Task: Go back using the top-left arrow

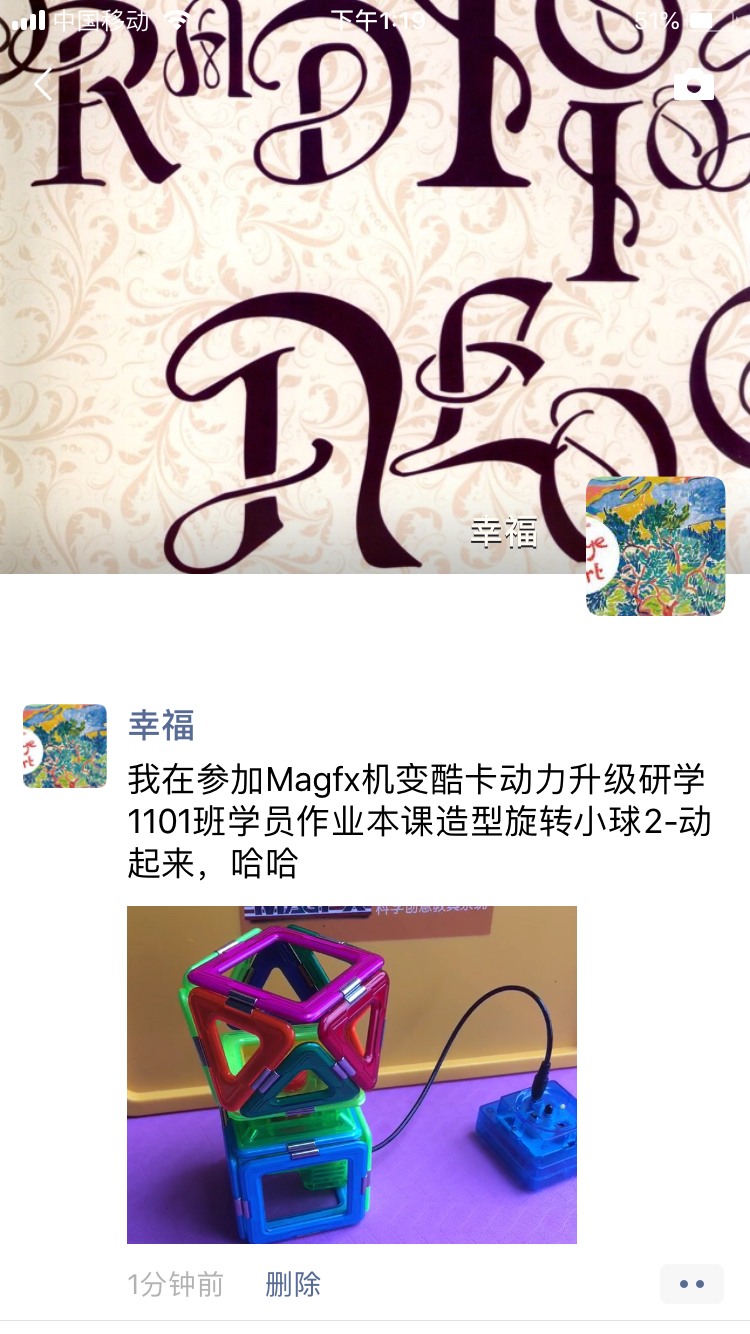Action: [42, 84]
